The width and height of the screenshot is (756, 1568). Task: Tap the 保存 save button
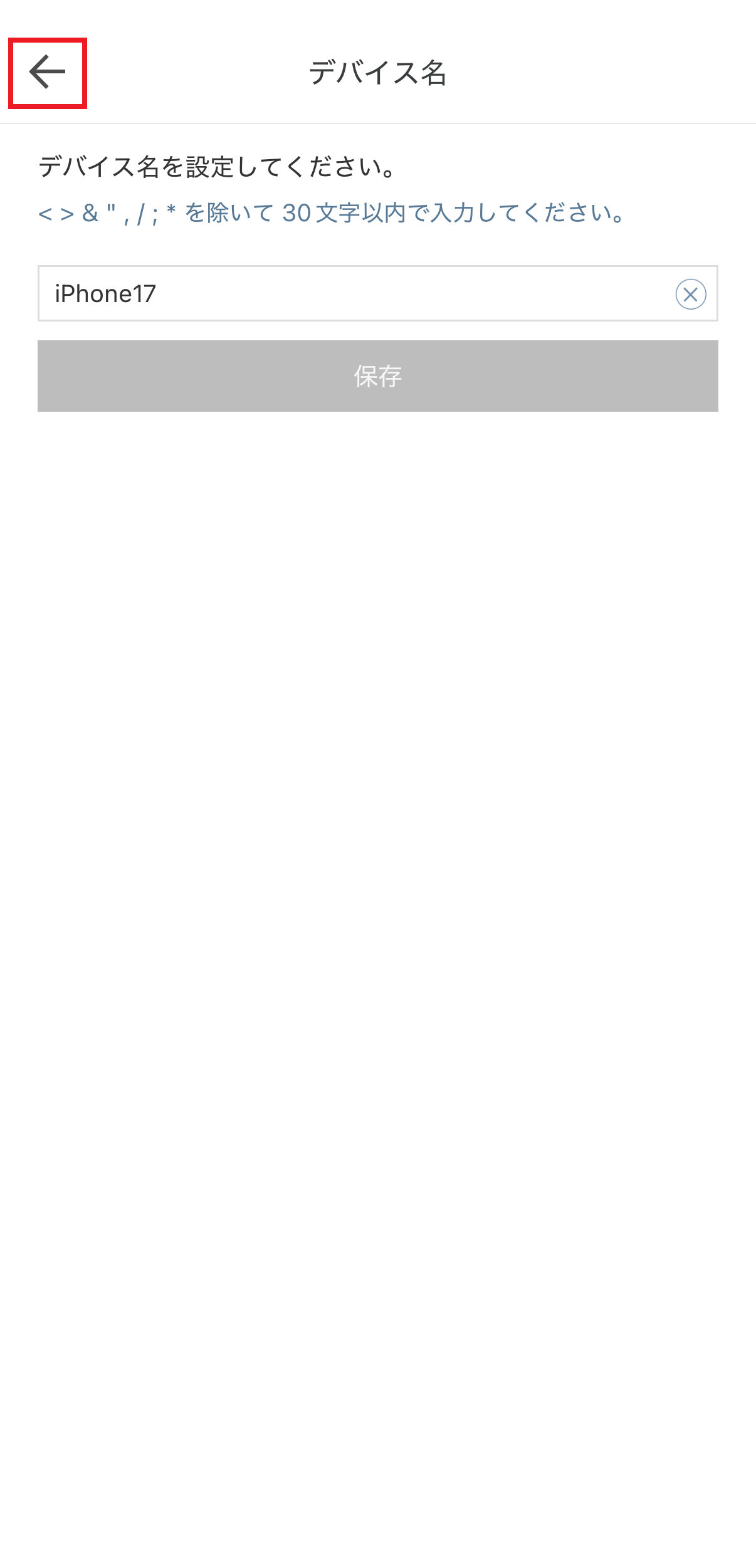[x=377, y=376]
